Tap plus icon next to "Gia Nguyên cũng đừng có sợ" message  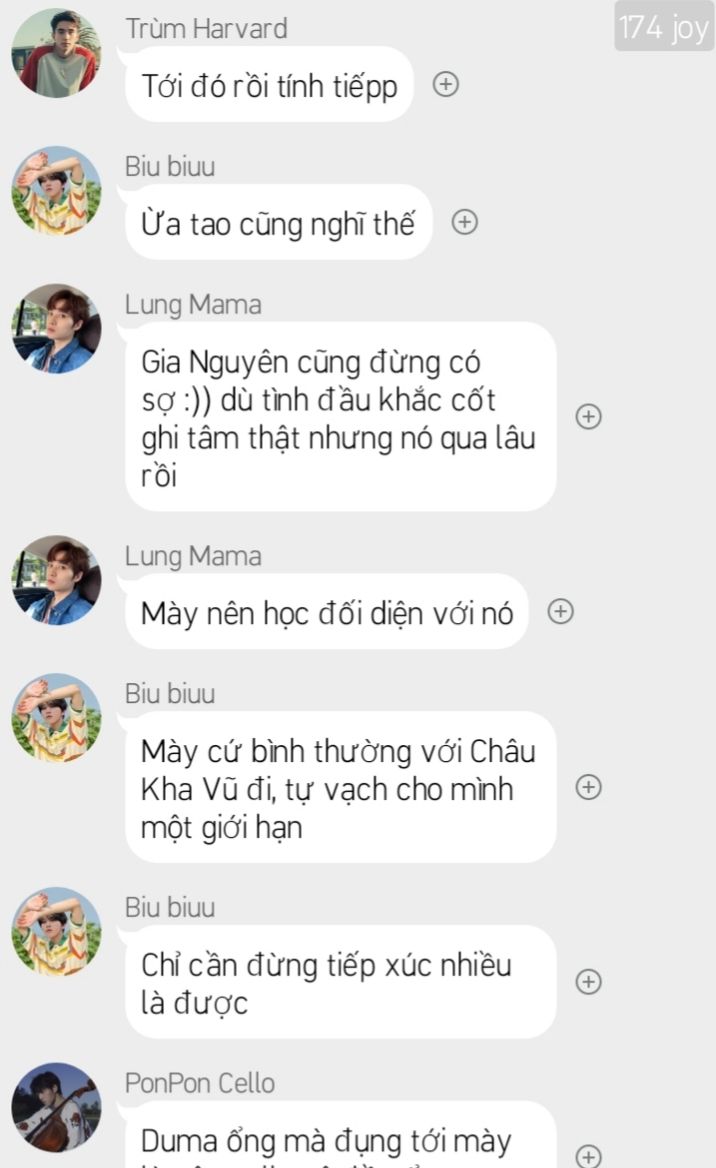click(589, 416)
